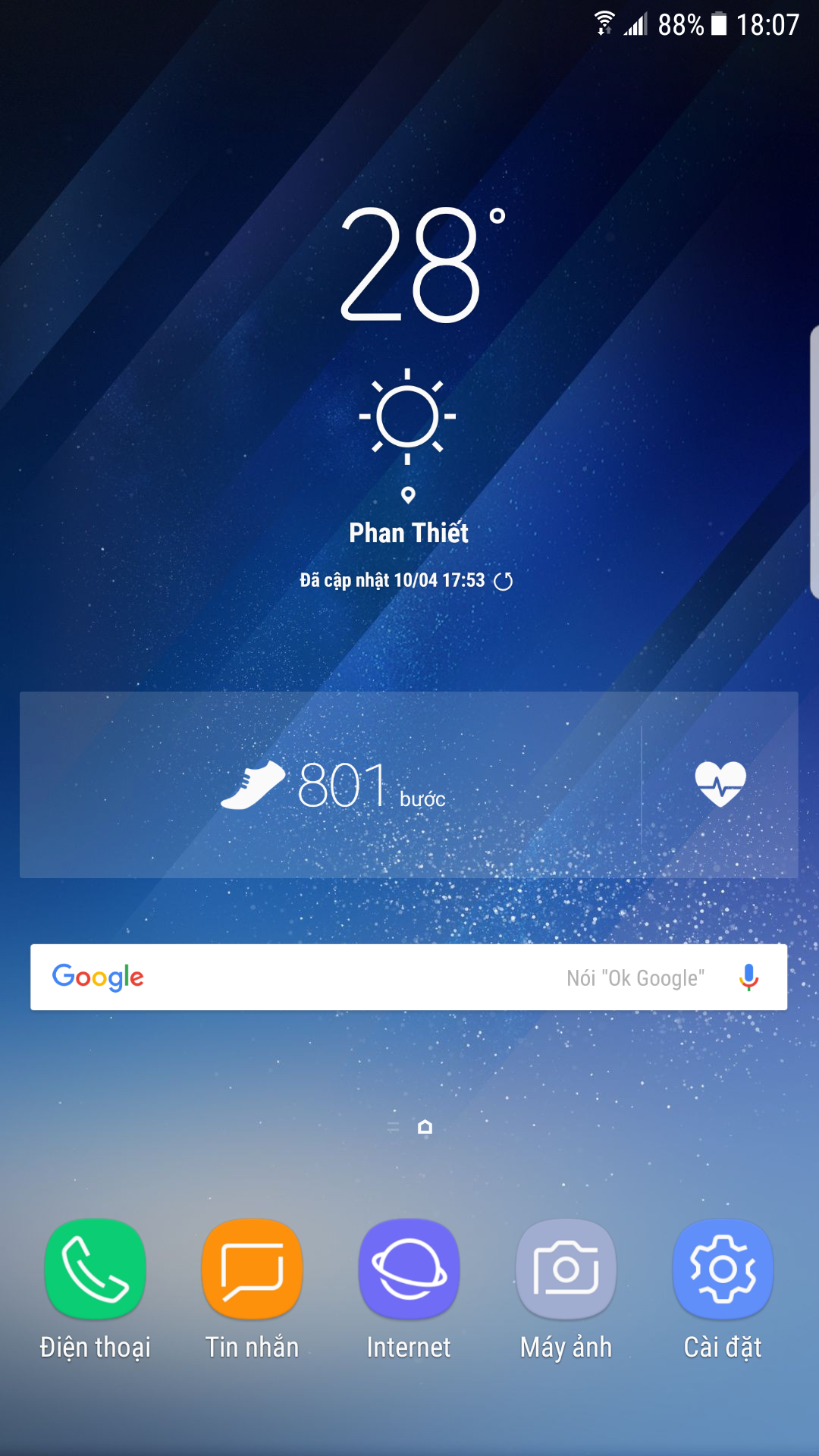
Task: Tap the home page indicator
Action: coord(425,1127)
